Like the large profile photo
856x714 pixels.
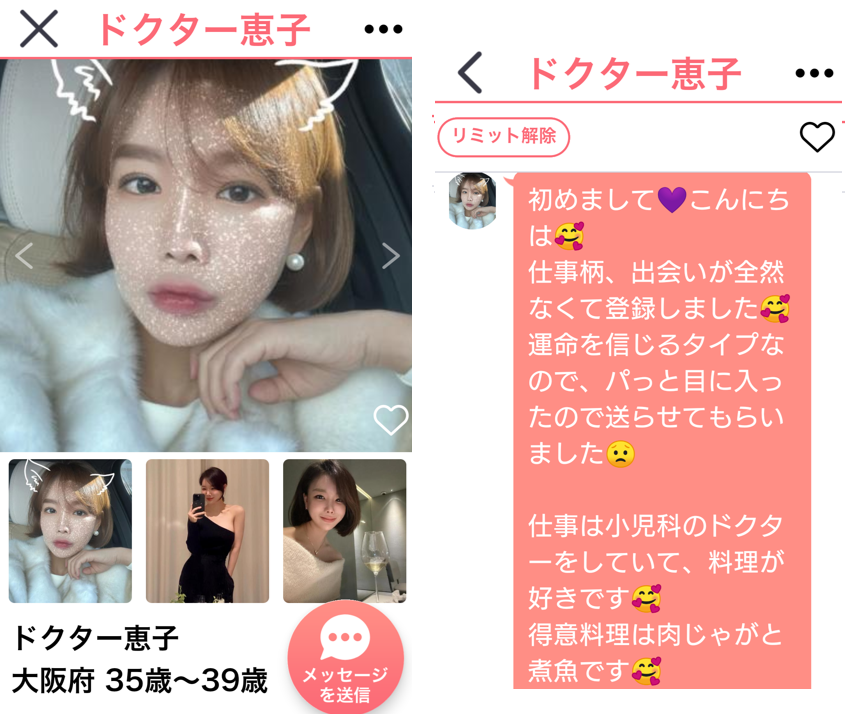[x=390, y=420]
